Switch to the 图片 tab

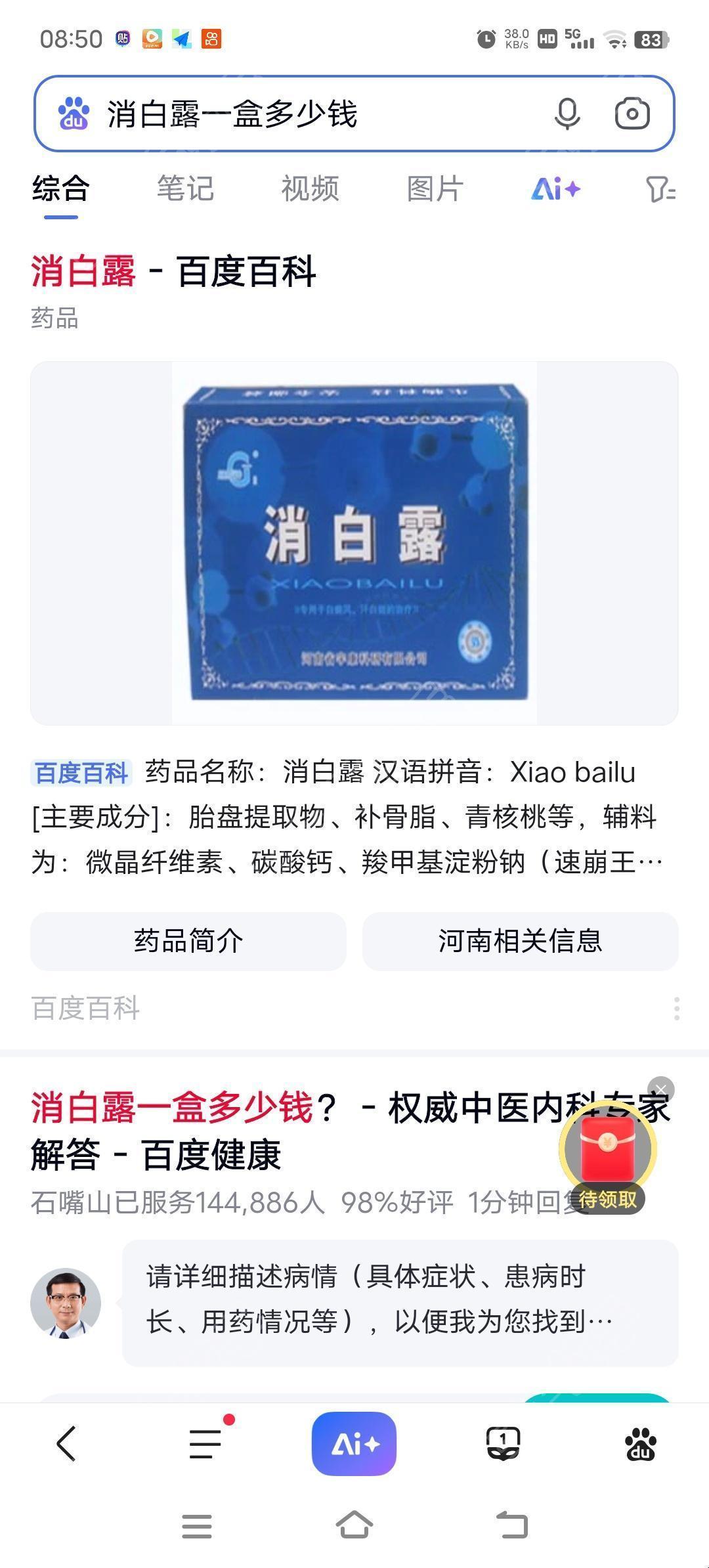click(435, 189)
